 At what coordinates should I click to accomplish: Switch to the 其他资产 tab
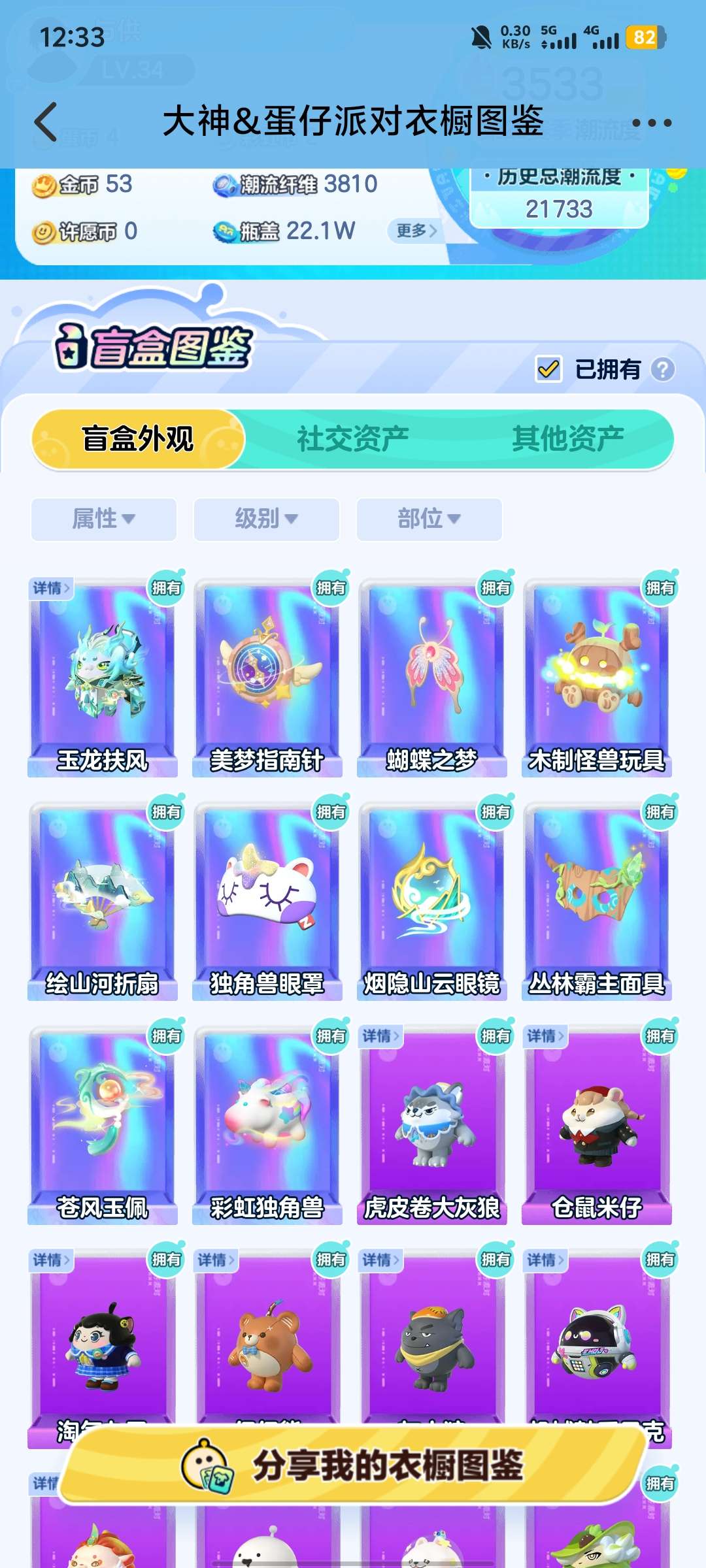pos(567,438)
